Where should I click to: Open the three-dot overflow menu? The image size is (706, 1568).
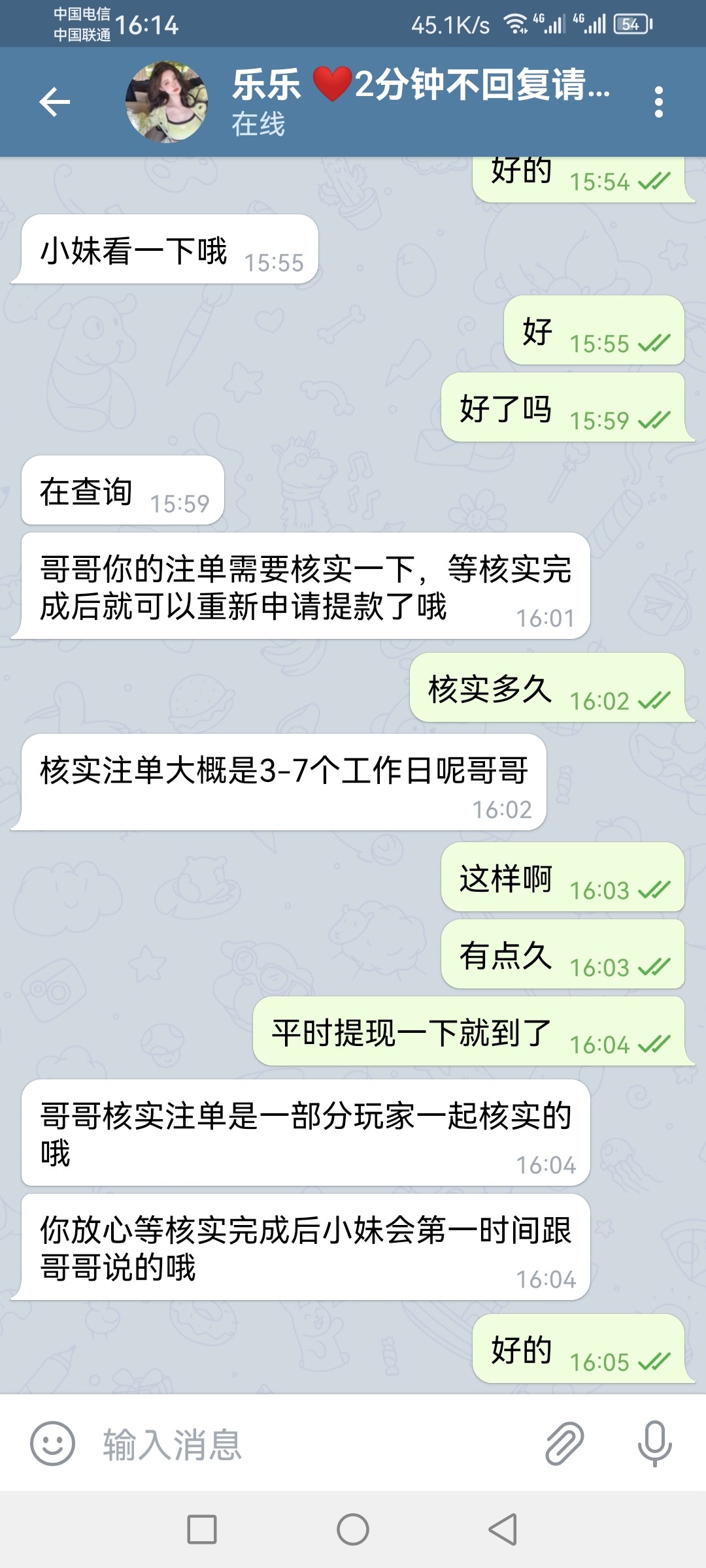tap(658, 102)
